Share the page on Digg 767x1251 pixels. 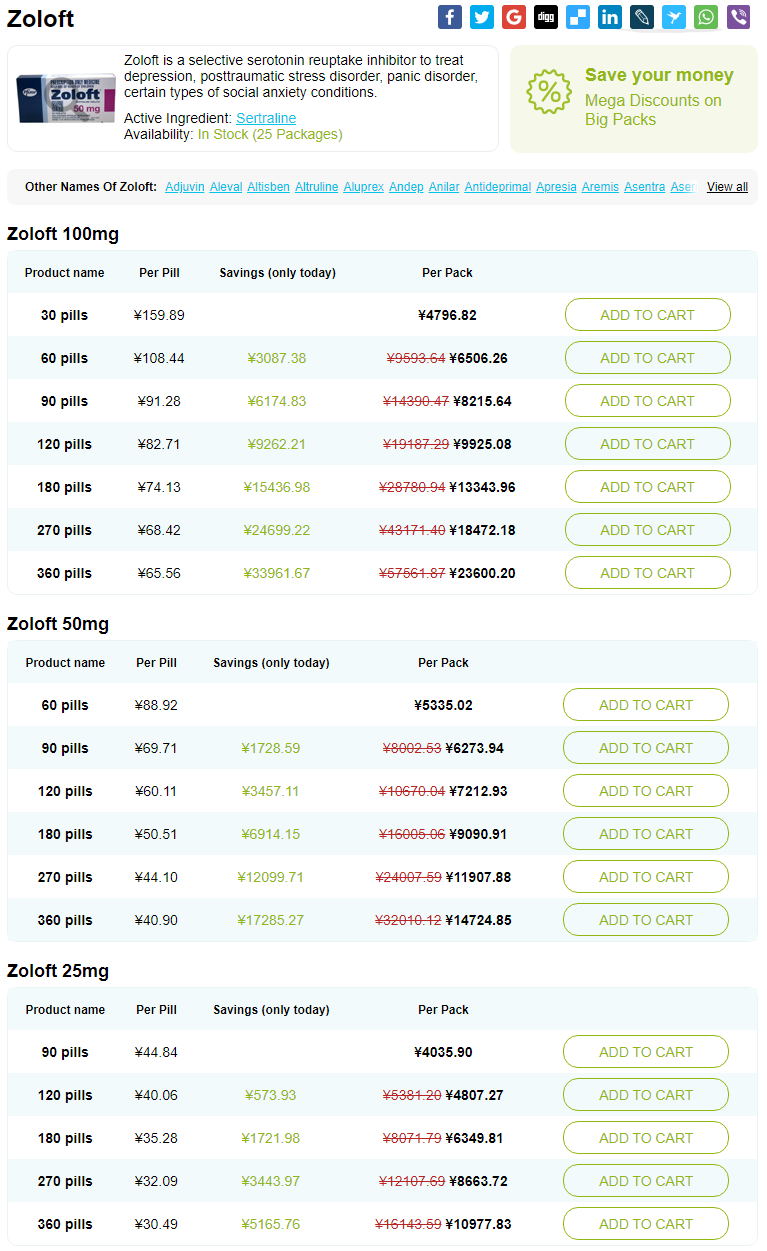(546, 17)
